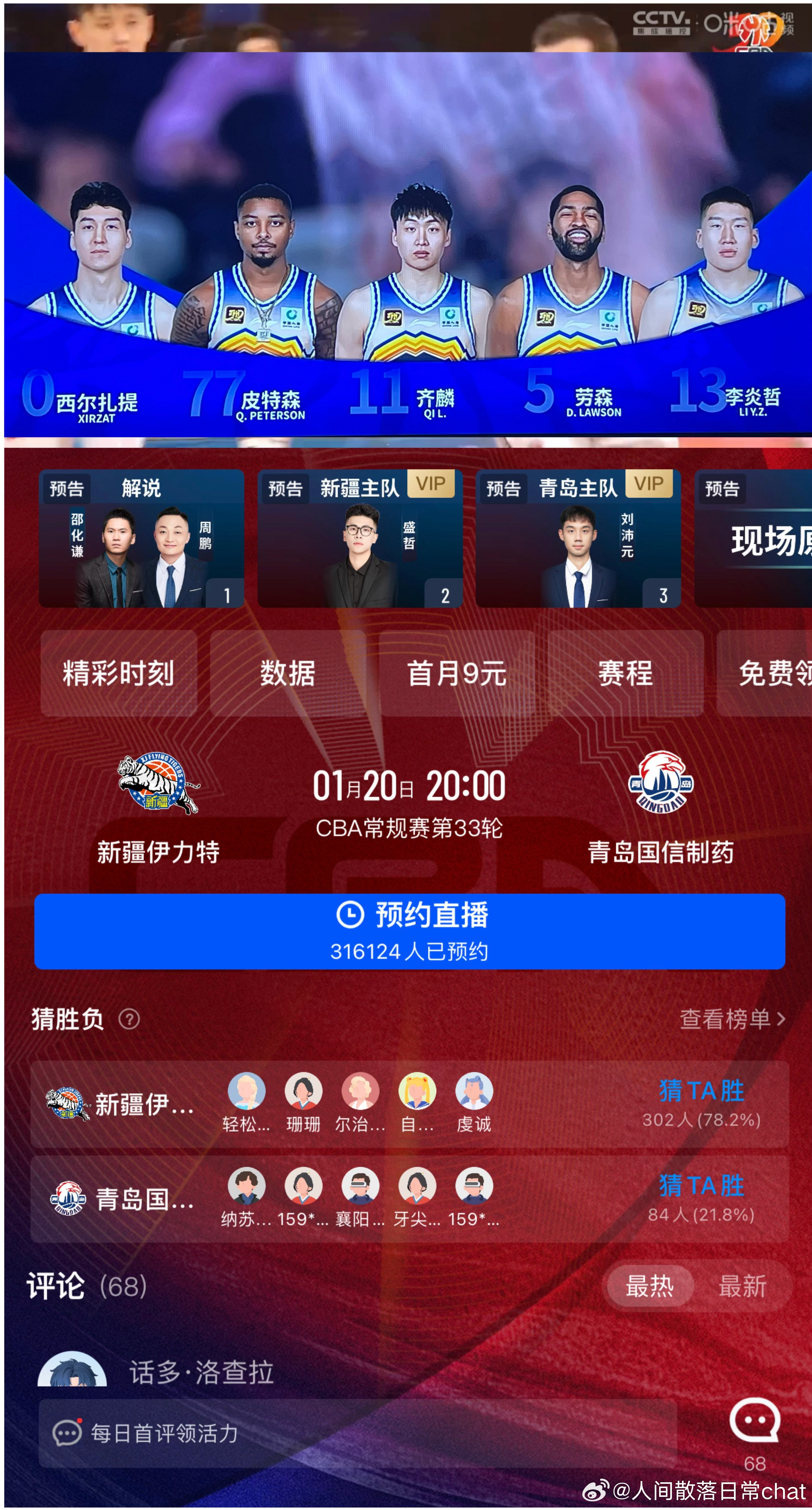The height and width of the screenshot is (1510, 812).
Task: Open the comment bubble showing 68
Action: [x=754, y=1421]
